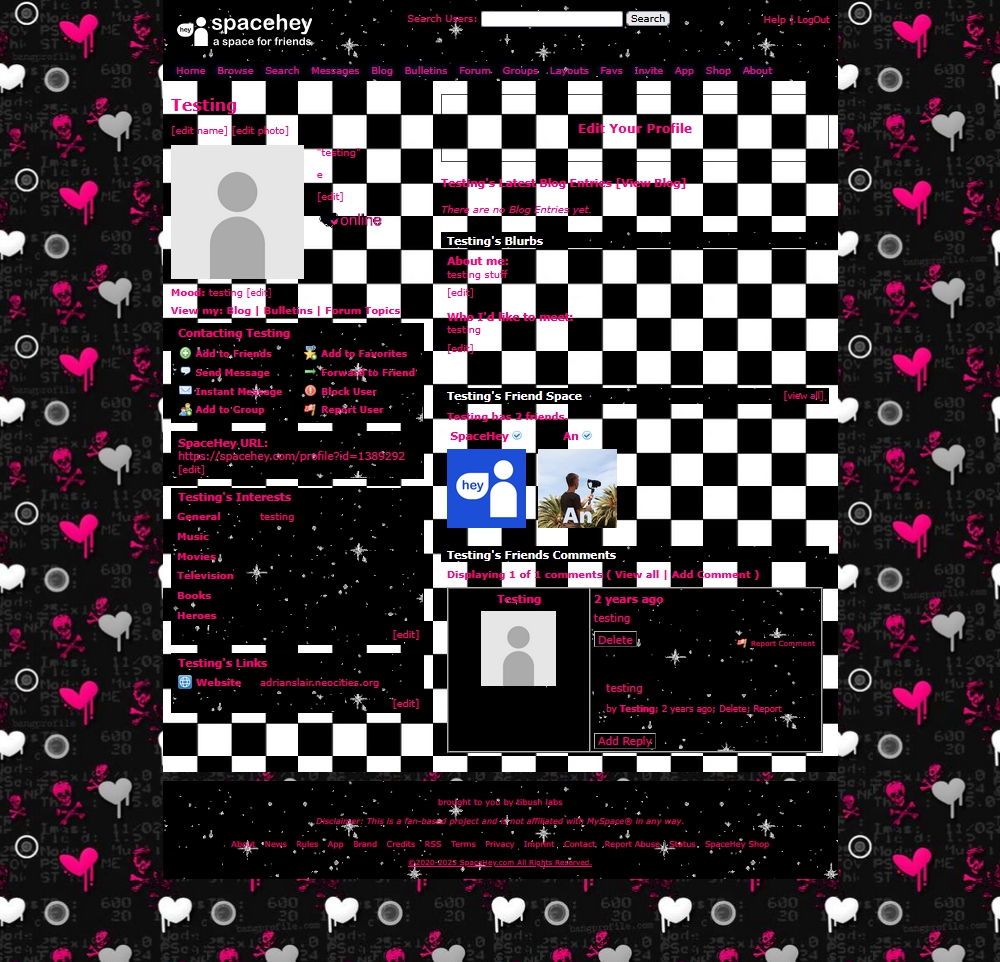The width and height of the screenshot is (1000, 962).
Task: Open the Groups section
Action: click(520, 71)
